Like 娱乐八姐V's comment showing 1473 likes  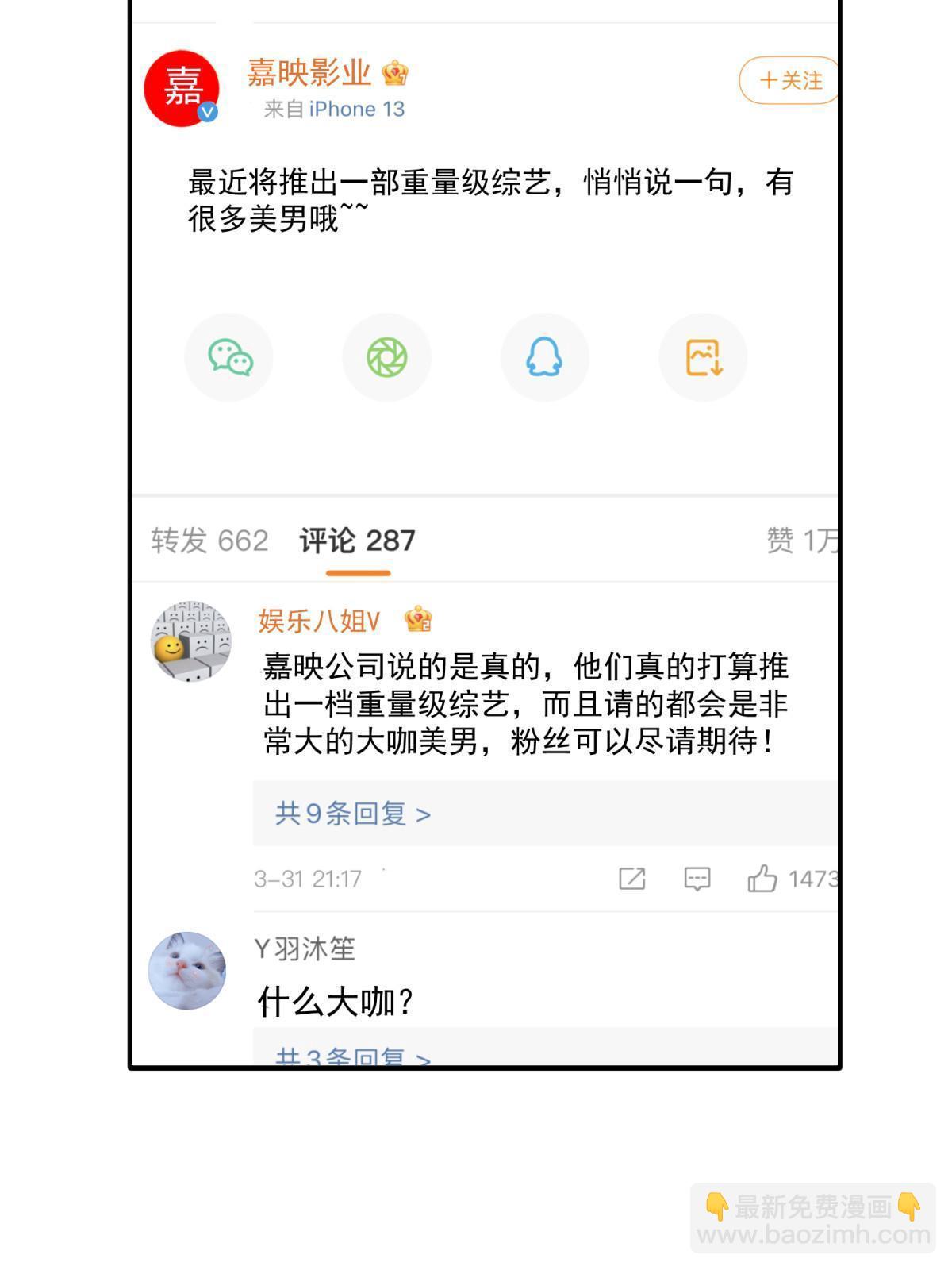[x=764, y=879]
